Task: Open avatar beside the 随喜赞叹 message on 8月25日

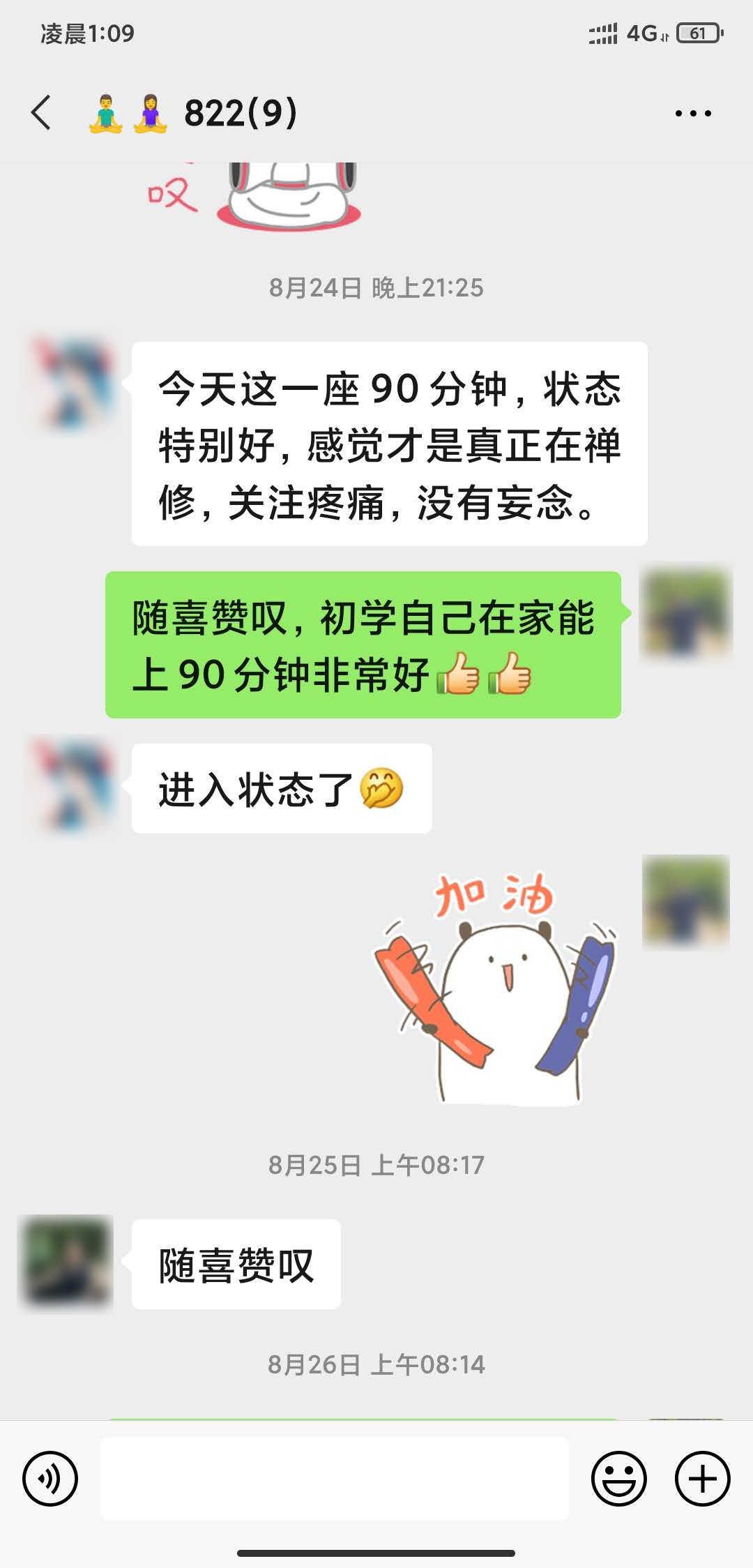Action: pos(66,1263)
